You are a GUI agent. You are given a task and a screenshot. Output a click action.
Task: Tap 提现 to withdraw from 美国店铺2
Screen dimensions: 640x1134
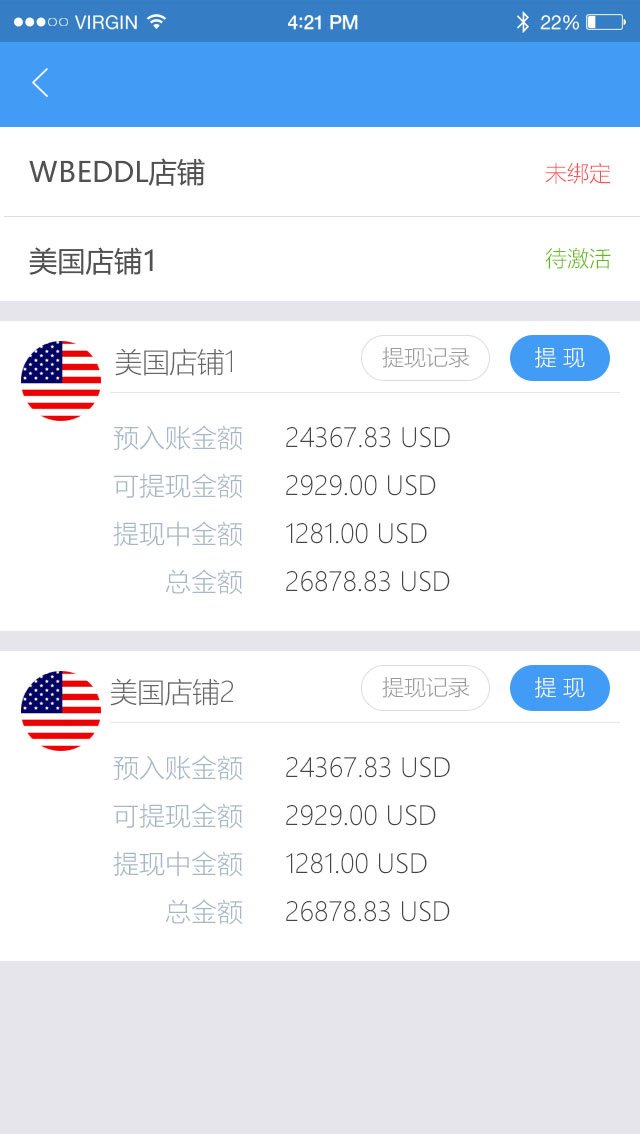point(560,688)
